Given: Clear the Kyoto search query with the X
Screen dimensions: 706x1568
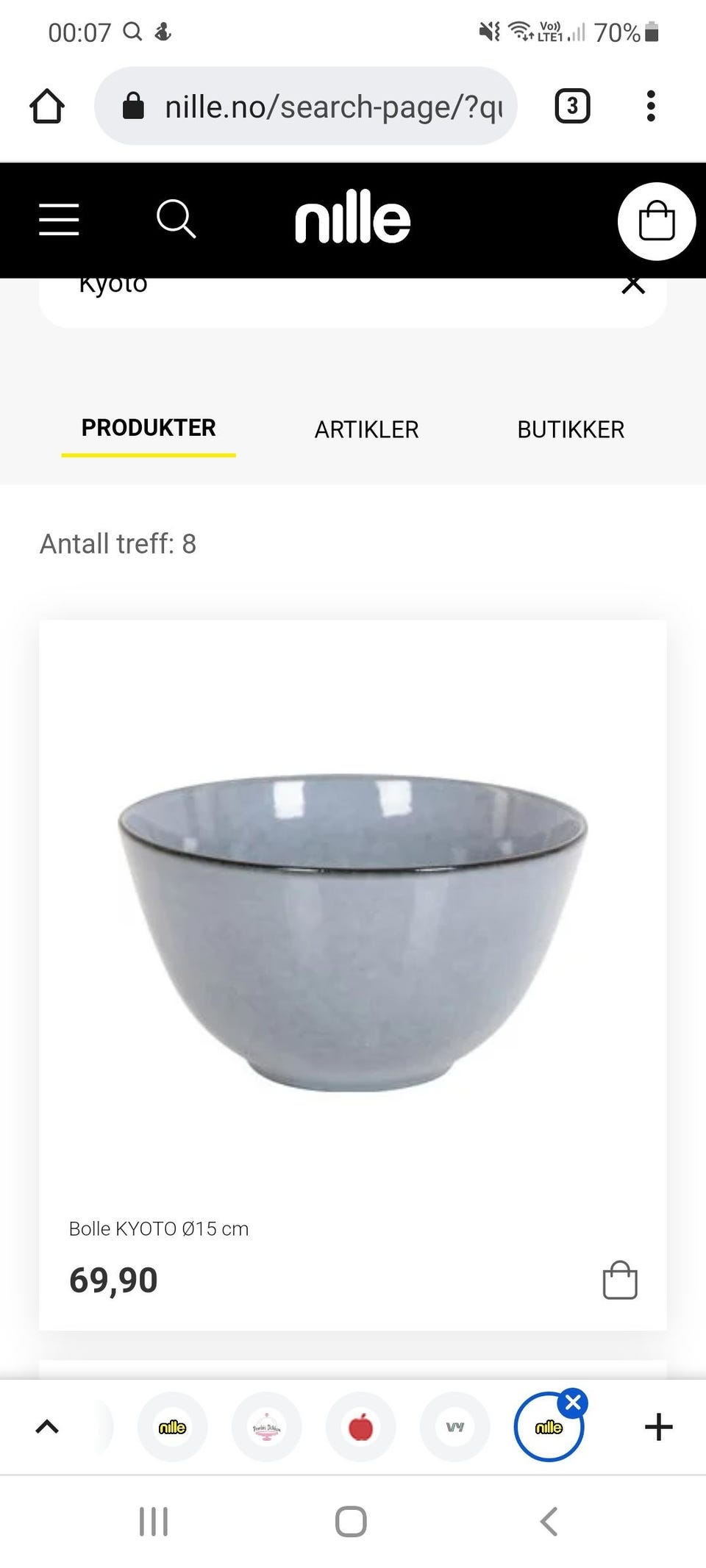Looking at the screenshot, I should click(632, 284).
